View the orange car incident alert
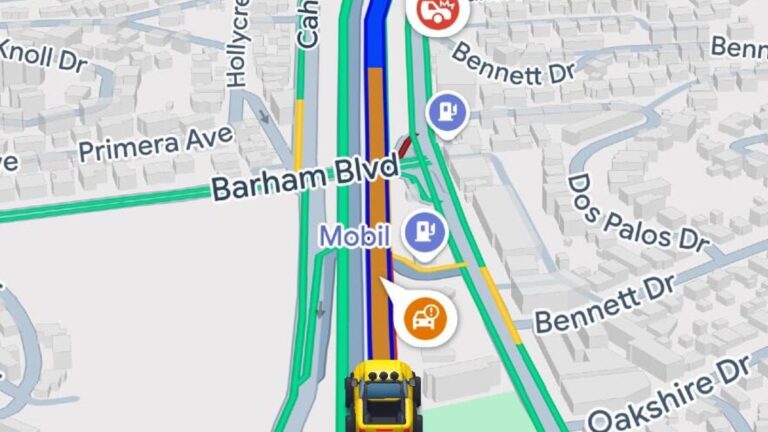Image resolution: width=768 pixels, height=432 pixels. (x=427, y=317)
